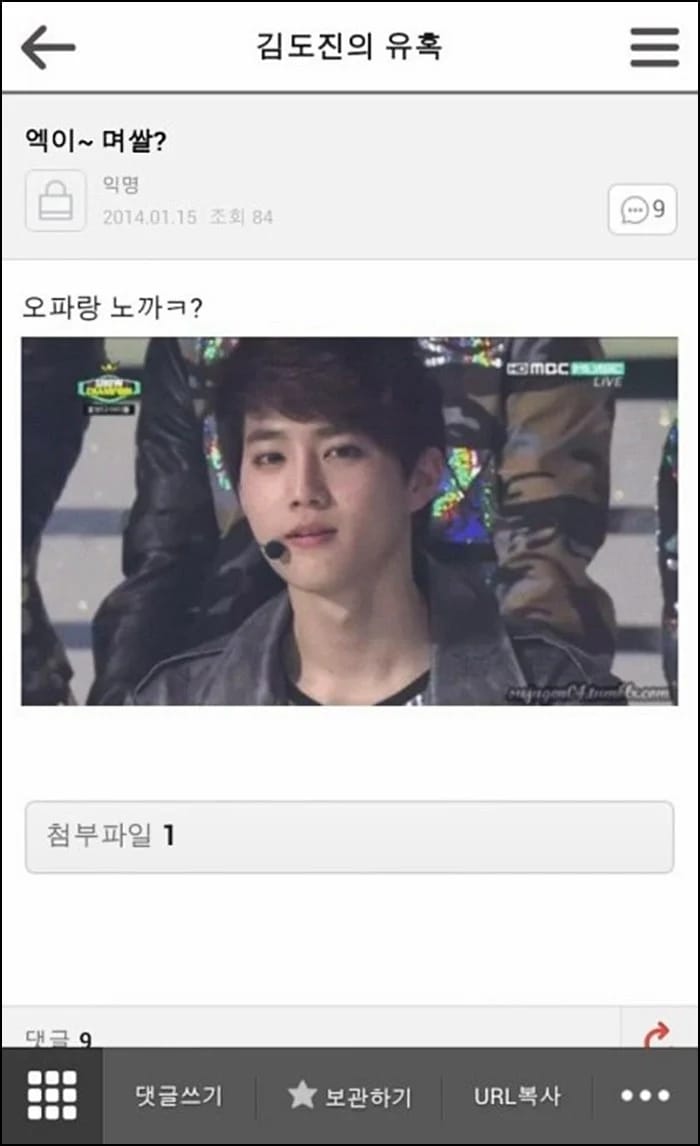The height and width of the screenshot is (1146, 700).
Task: Open the comments bubble showing 9
Action: (642, 210)
